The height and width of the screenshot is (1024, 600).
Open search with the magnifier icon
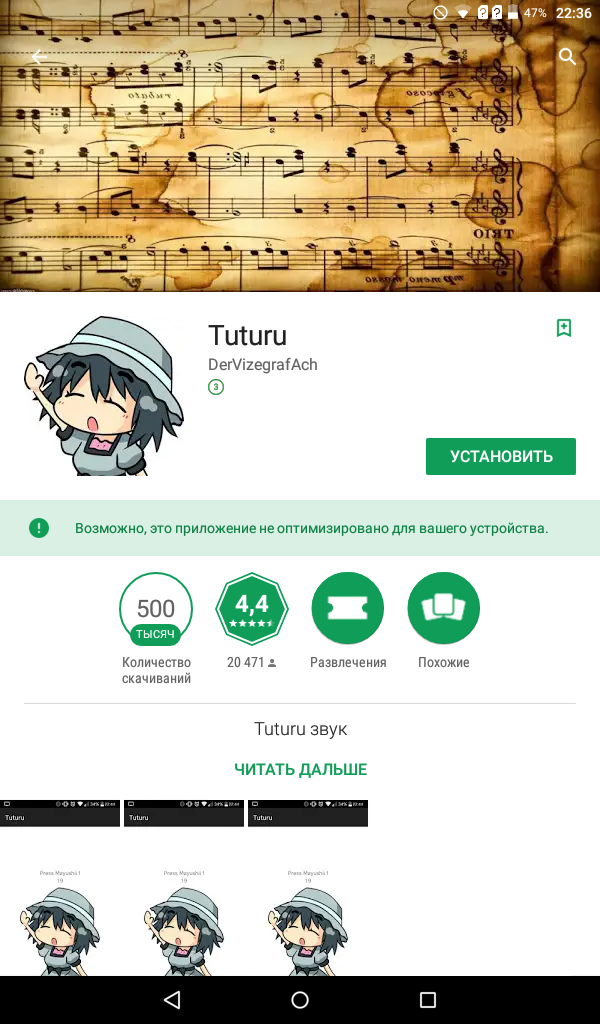tap(567, 57)
